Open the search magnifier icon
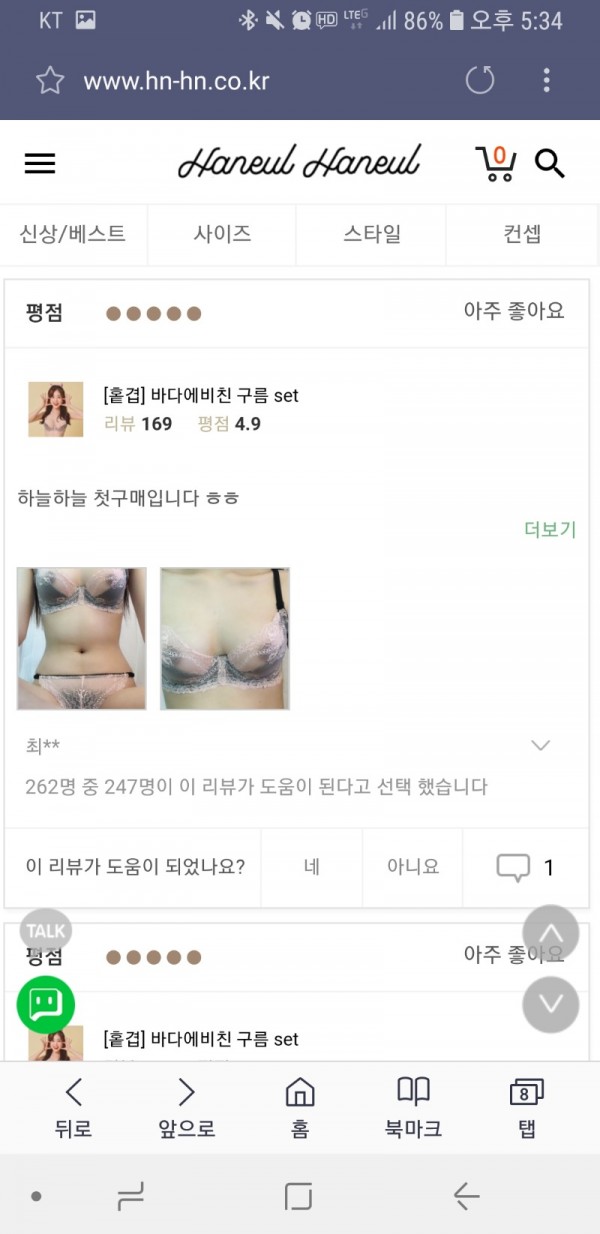Screen dimensions: 600x1234 pos(550,163)
